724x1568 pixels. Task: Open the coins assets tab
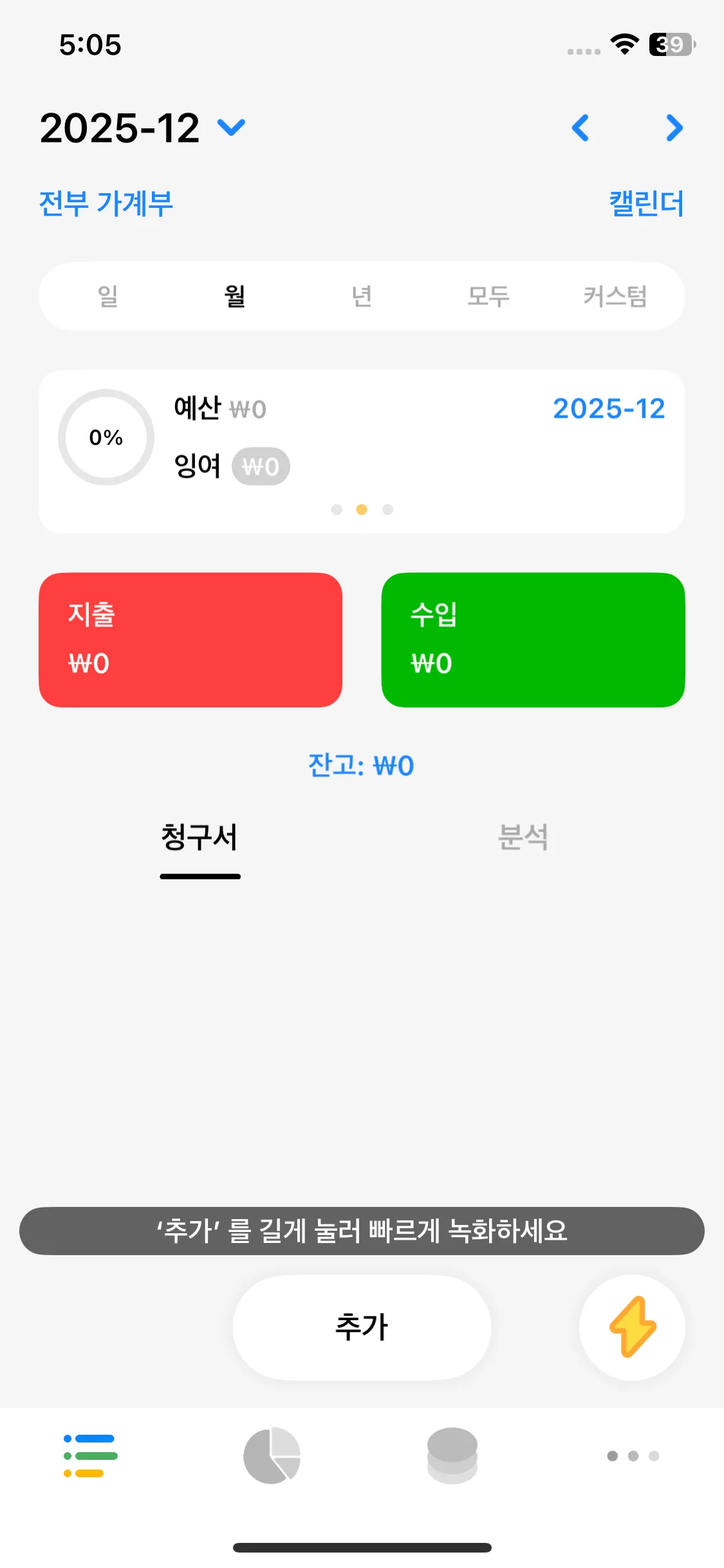[x=452, y=1455]
